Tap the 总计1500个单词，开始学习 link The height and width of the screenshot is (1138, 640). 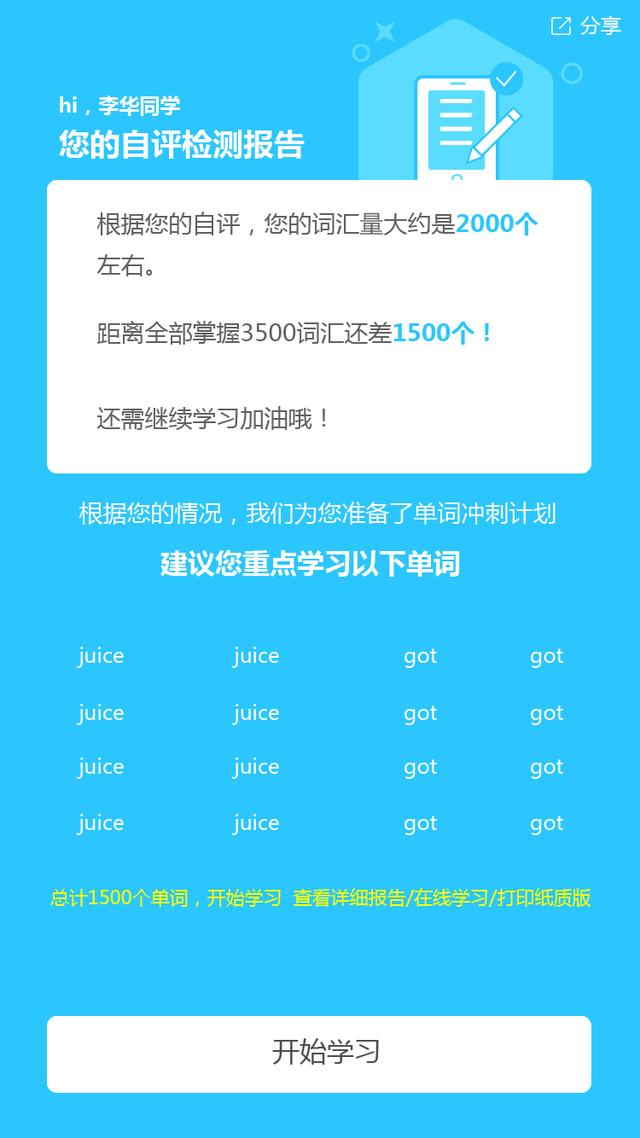coord(165,898)
